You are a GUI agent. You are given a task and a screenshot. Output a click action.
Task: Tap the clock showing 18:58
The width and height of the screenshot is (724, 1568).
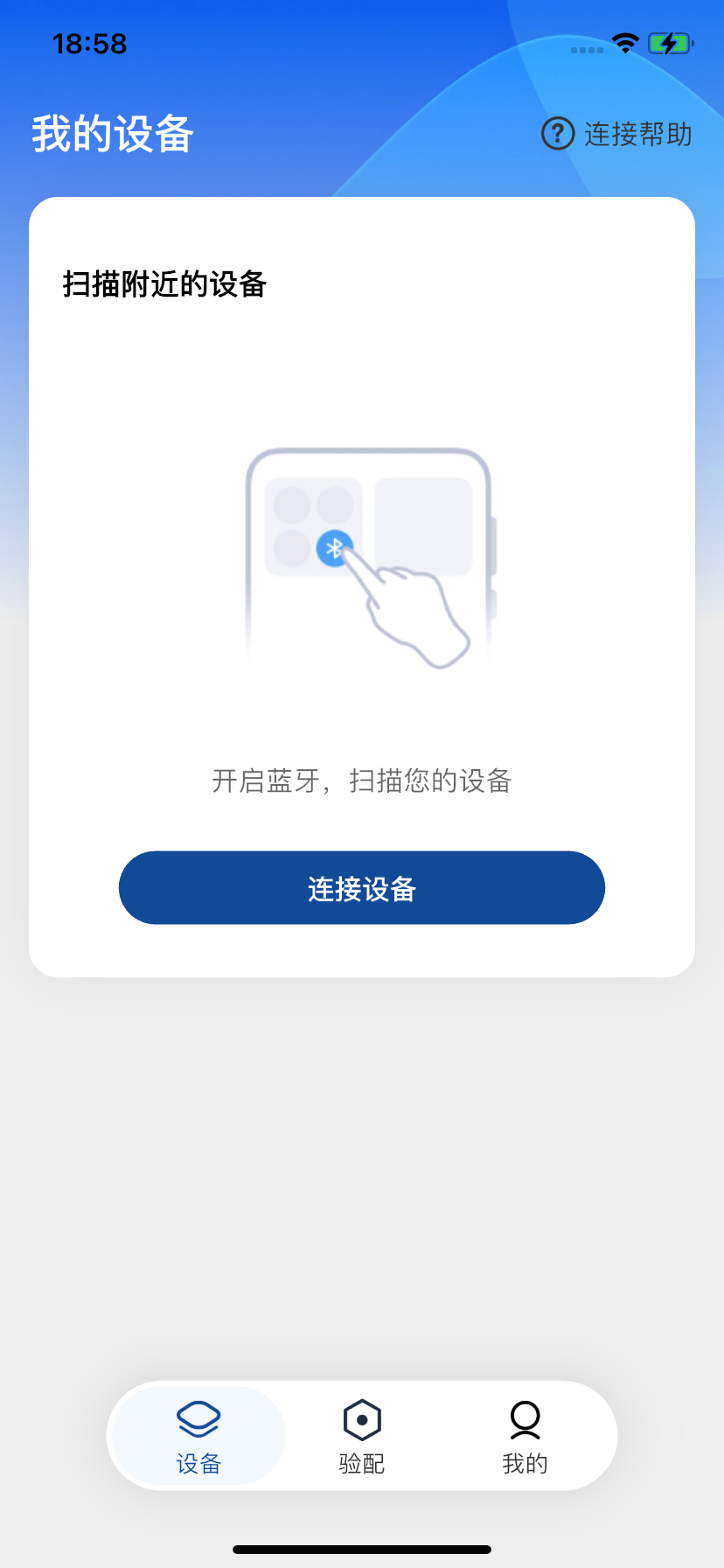pyautogui.click(x=90, y=44)
